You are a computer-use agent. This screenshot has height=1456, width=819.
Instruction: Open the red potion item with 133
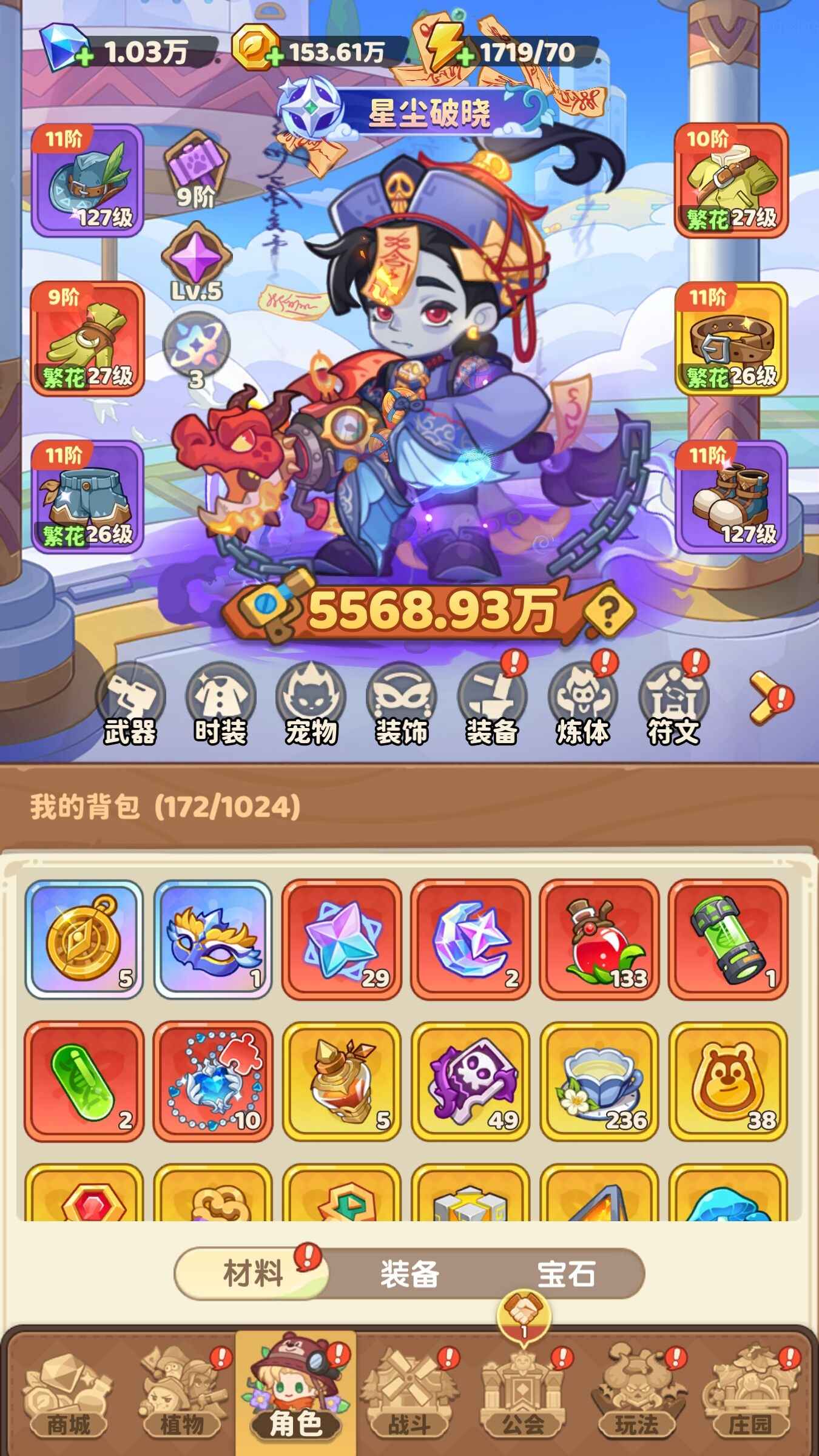(599, 940)
